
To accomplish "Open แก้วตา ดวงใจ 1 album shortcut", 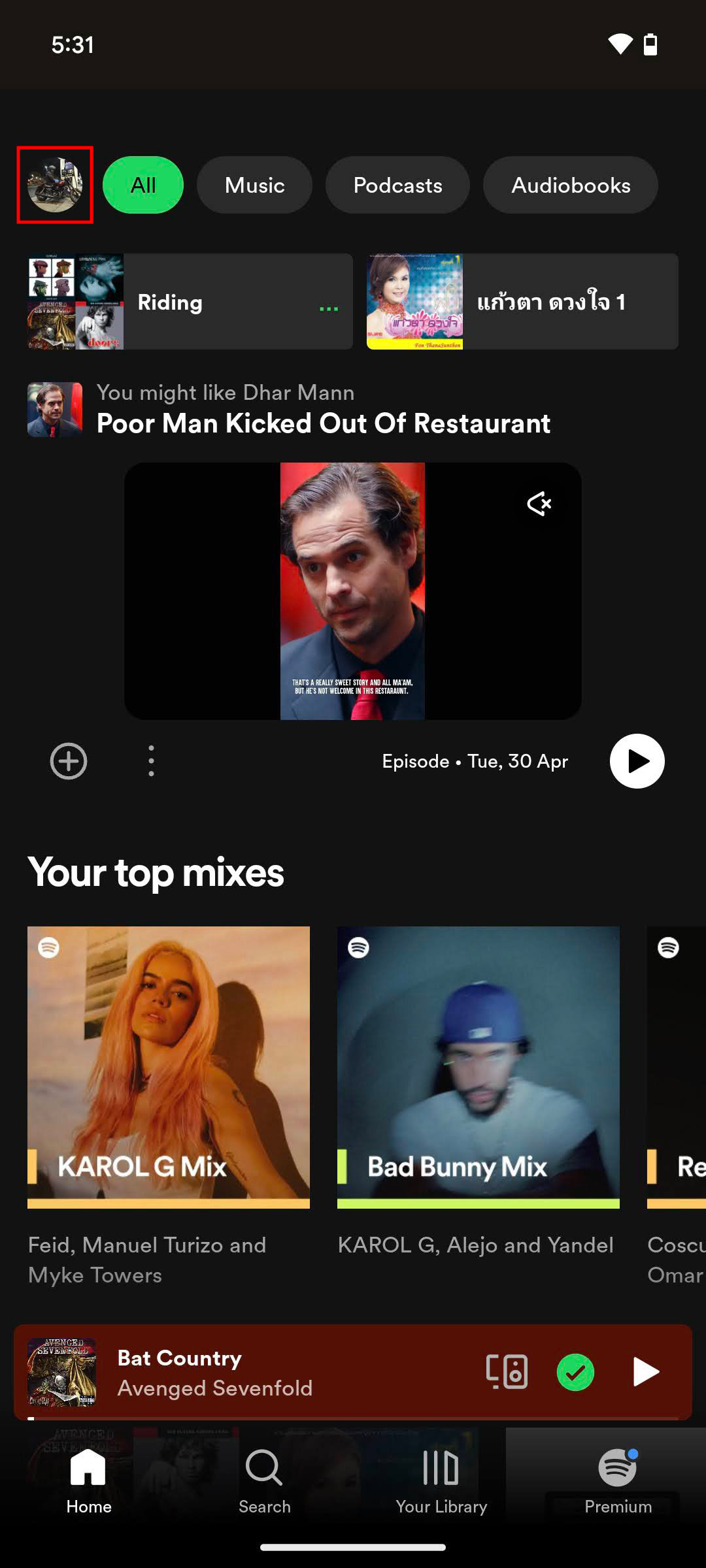I will 522,302.
